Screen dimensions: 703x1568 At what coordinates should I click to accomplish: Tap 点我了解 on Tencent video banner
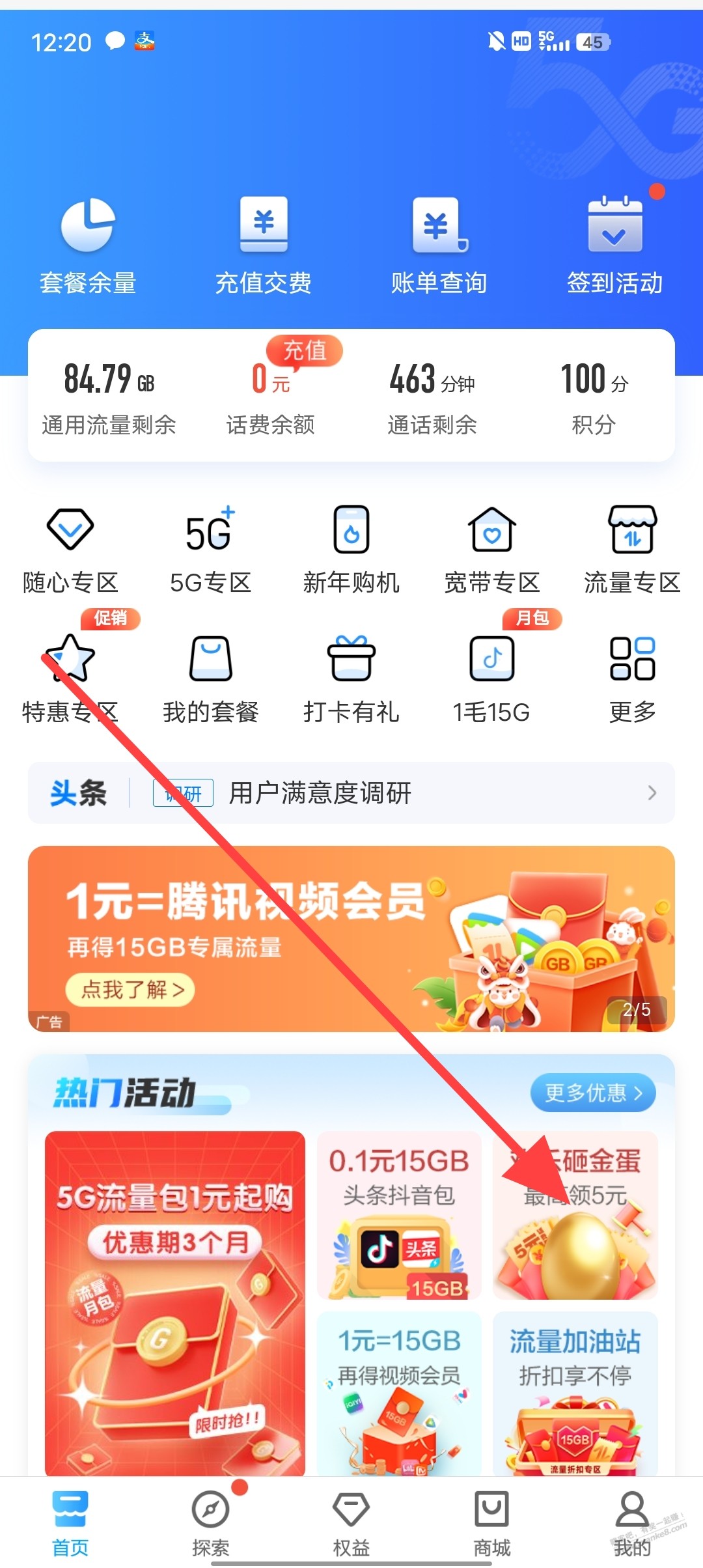point(130,990)
